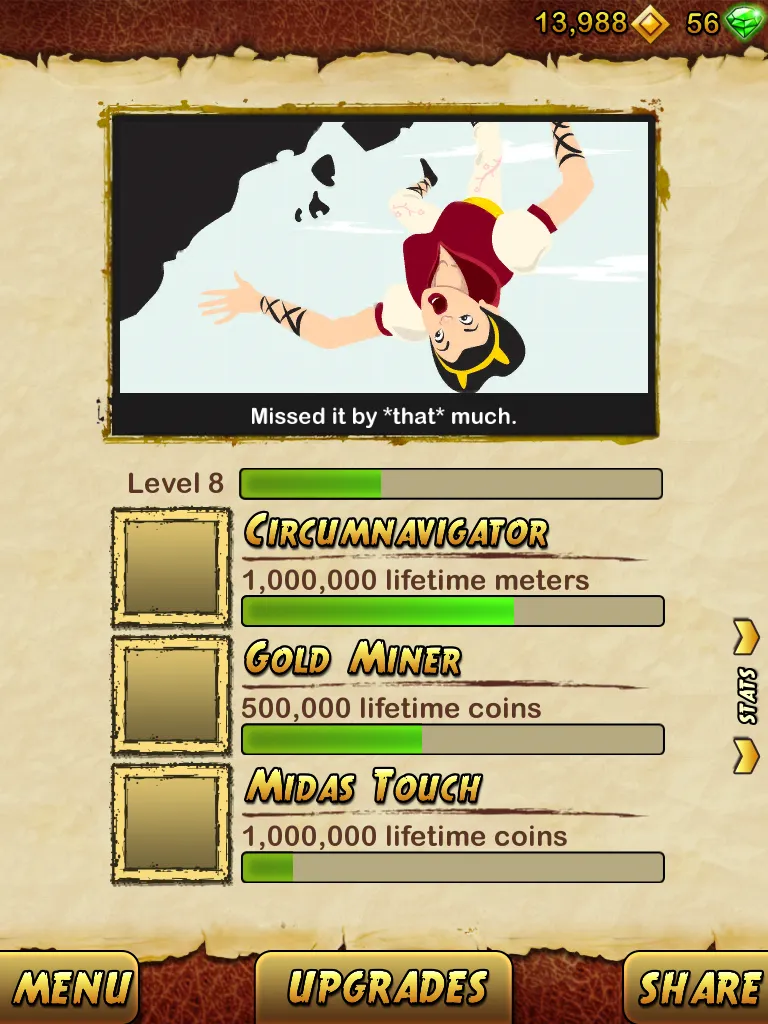Screen dimensions: 768x1024
Task: Open the Stats side tab
Action: tap(747, 696)
